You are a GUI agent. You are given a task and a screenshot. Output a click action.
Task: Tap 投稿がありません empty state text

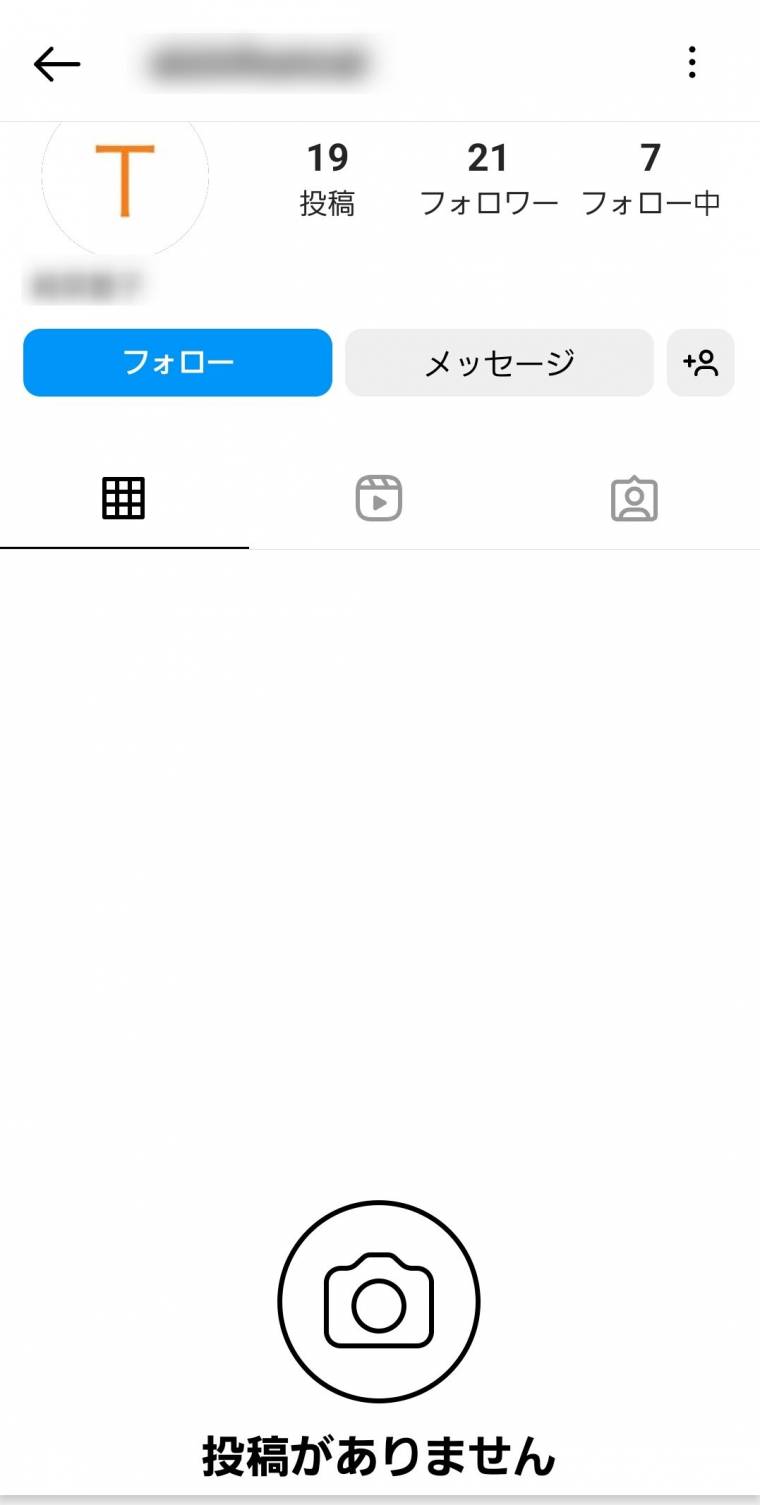(x=378, y=1458)
